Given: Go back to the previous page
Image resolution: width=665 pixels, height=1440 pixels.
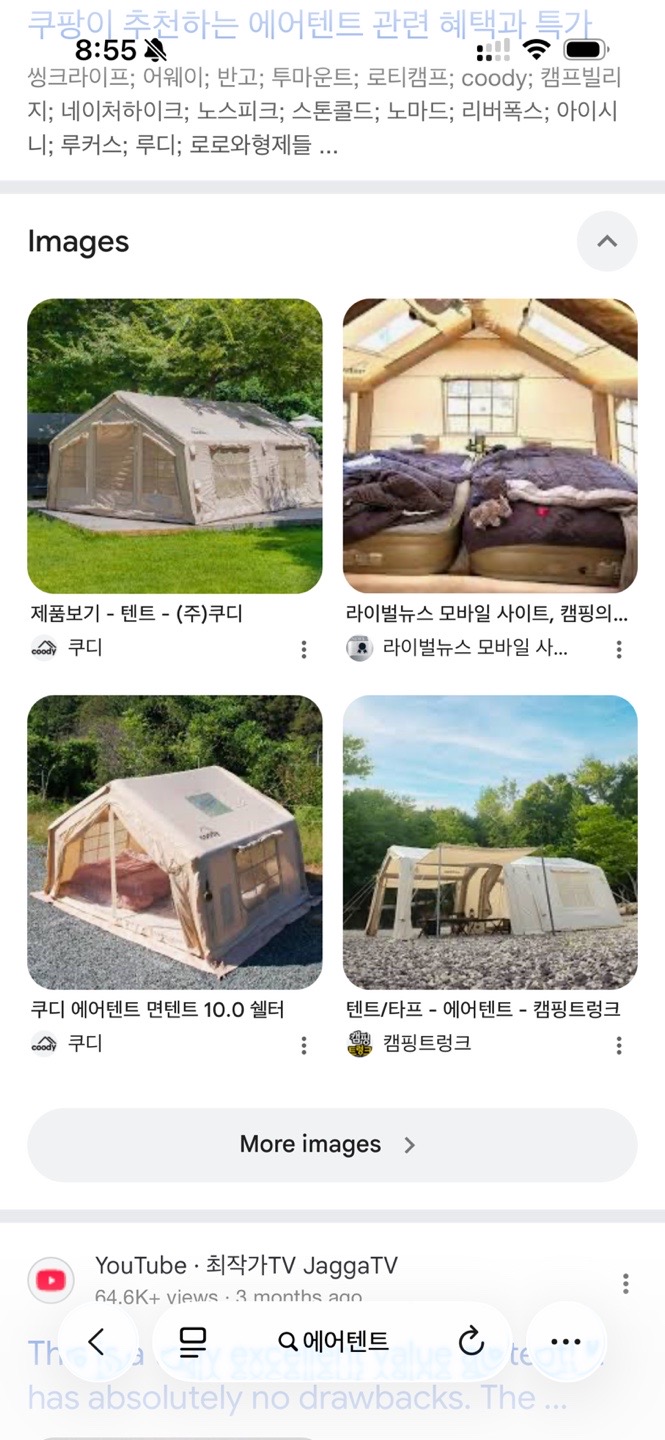Looking at the screenshot, I should pos(96,1341).
